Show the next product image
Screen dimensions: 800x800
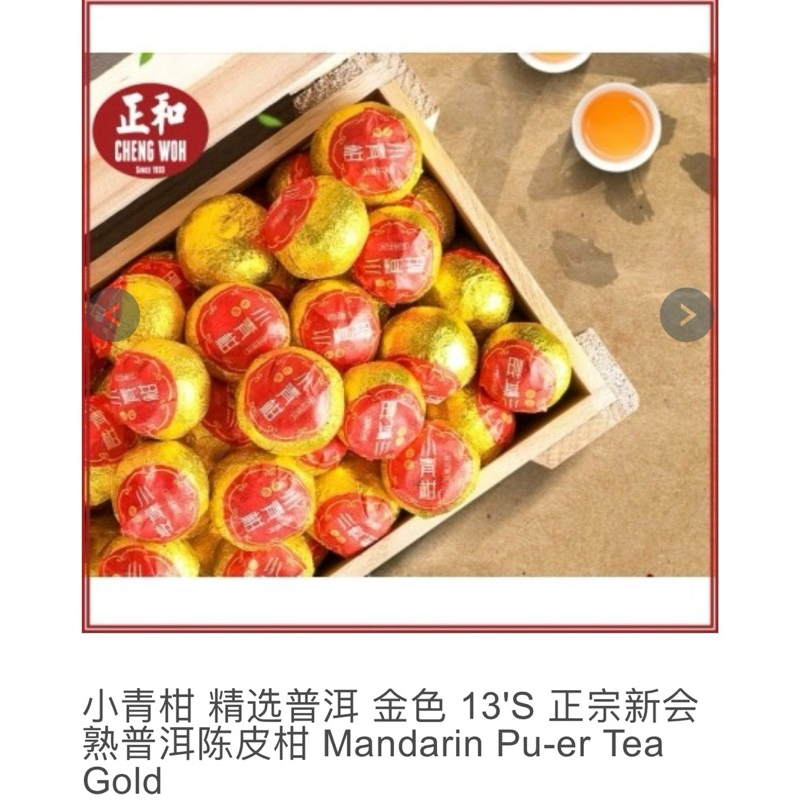pyautogui.click(x=686, y=315)
